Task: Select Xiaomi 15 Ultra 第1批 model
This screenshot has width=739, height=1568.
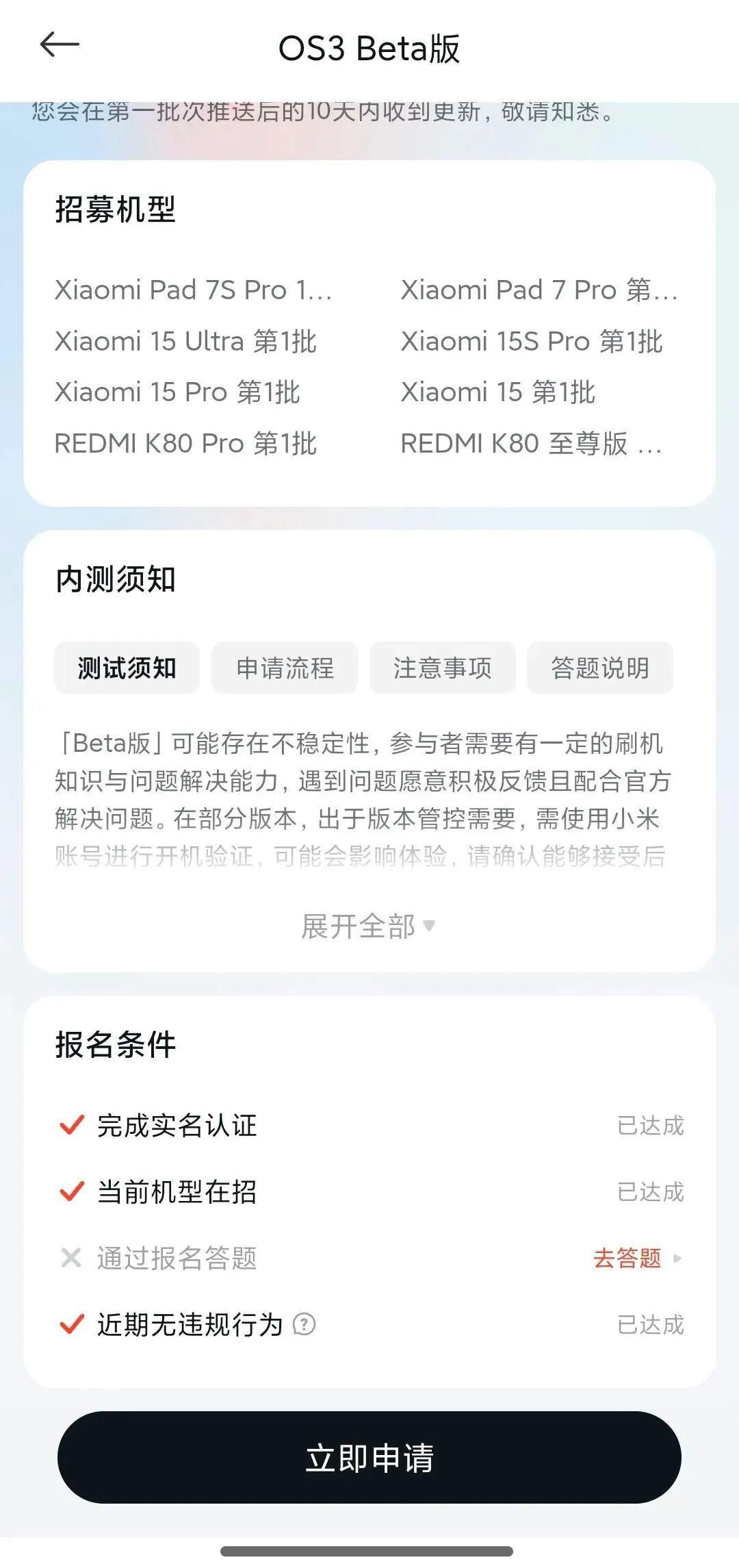Action: click(185, 342)
